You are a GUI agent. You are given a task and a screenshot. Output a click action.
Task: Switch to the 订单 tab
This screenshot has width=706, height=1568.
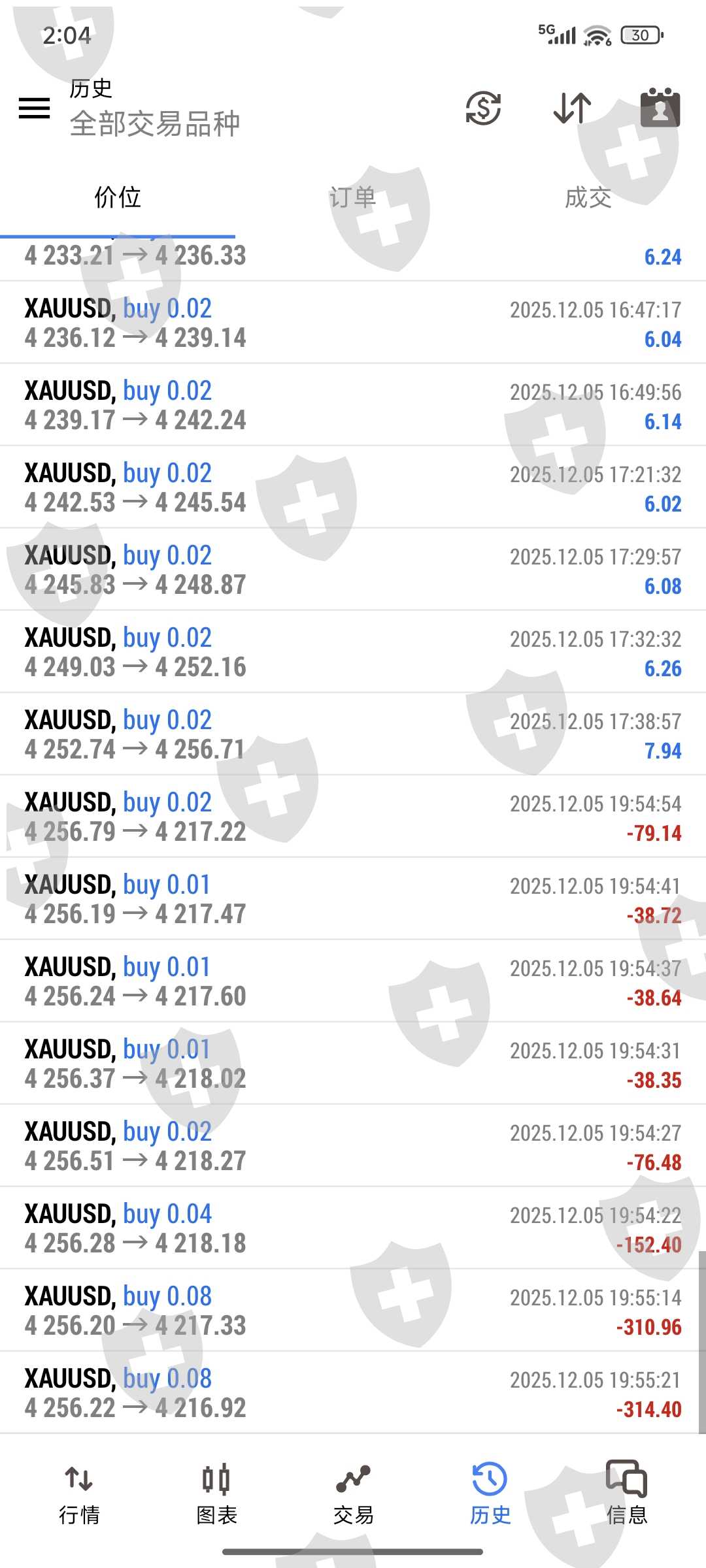coord(352,197)
